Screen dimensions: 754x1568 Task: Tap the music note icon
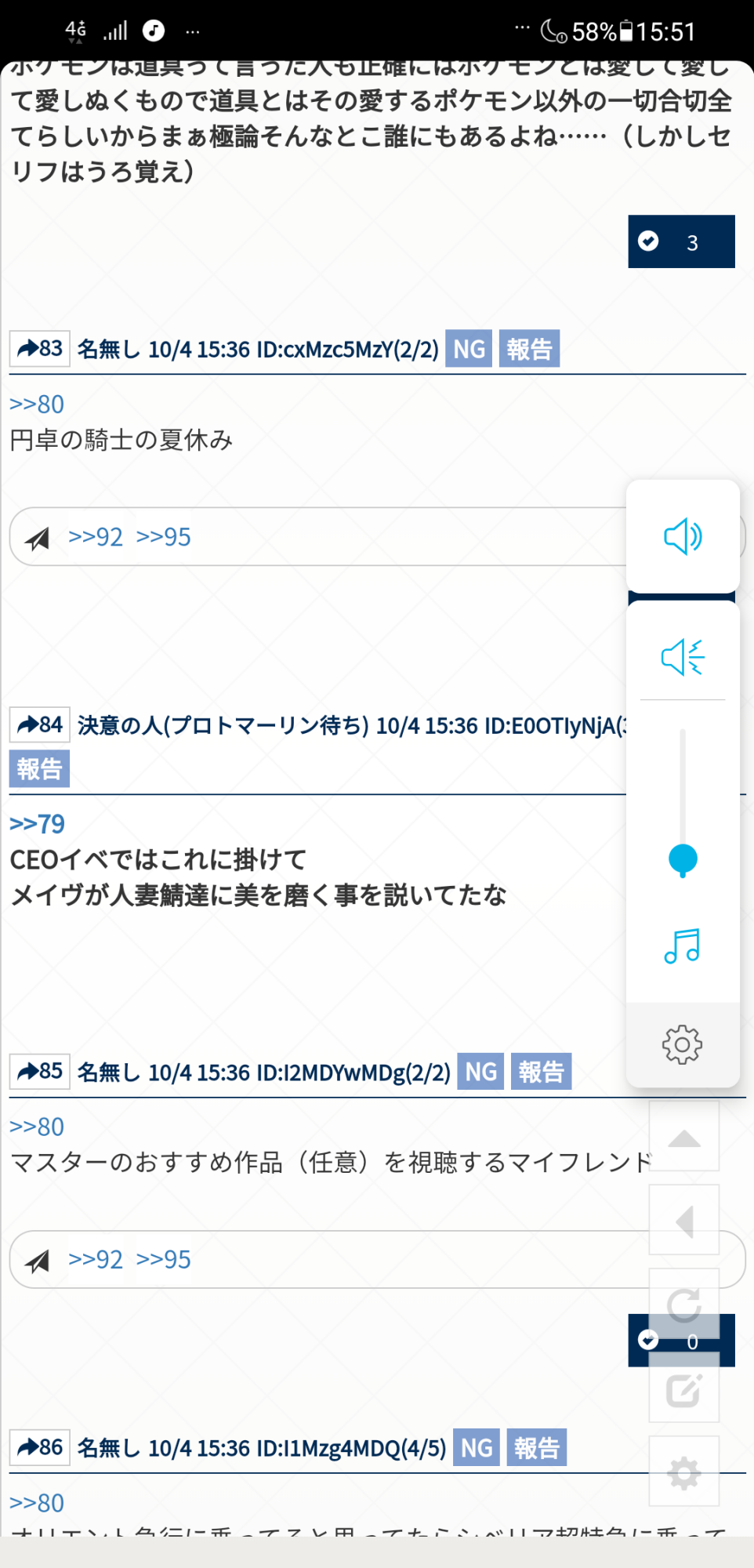pyautogui.click(x=683, y=946)
